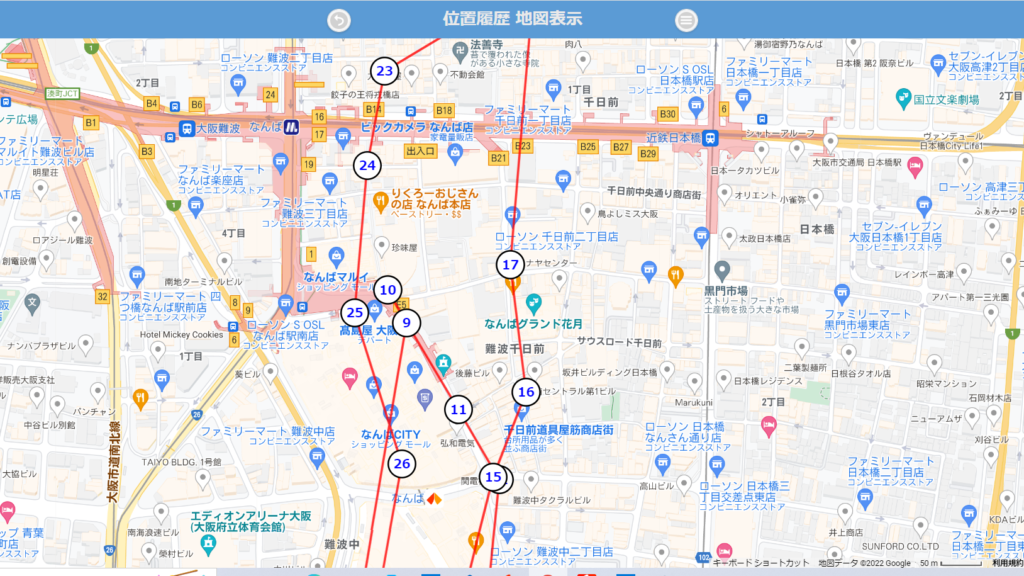Select the なんばグランド花月 map pin
1024x576 pixels.
point(533,302)
